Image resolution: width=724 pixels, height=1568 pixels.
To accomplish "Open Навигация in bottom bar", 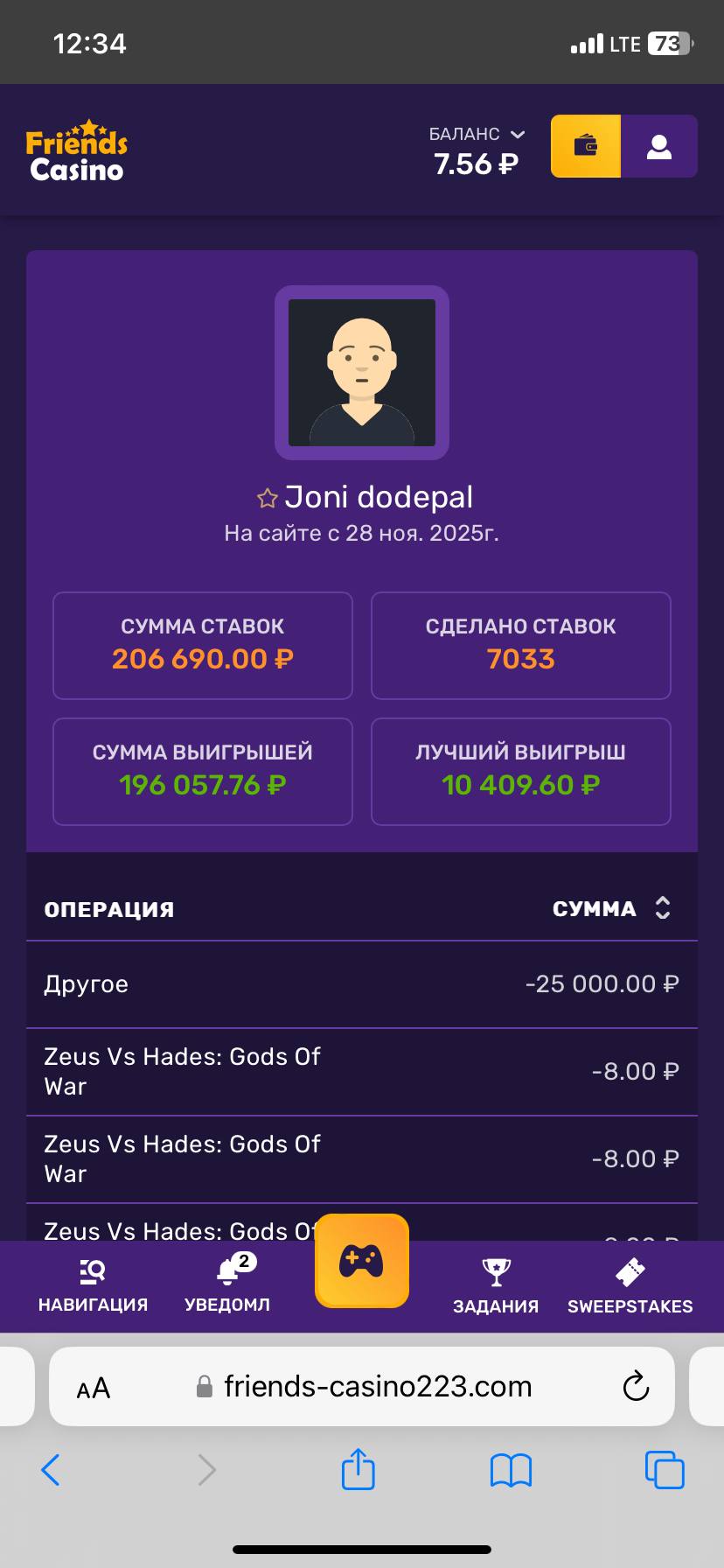I will pos(93,1284).
